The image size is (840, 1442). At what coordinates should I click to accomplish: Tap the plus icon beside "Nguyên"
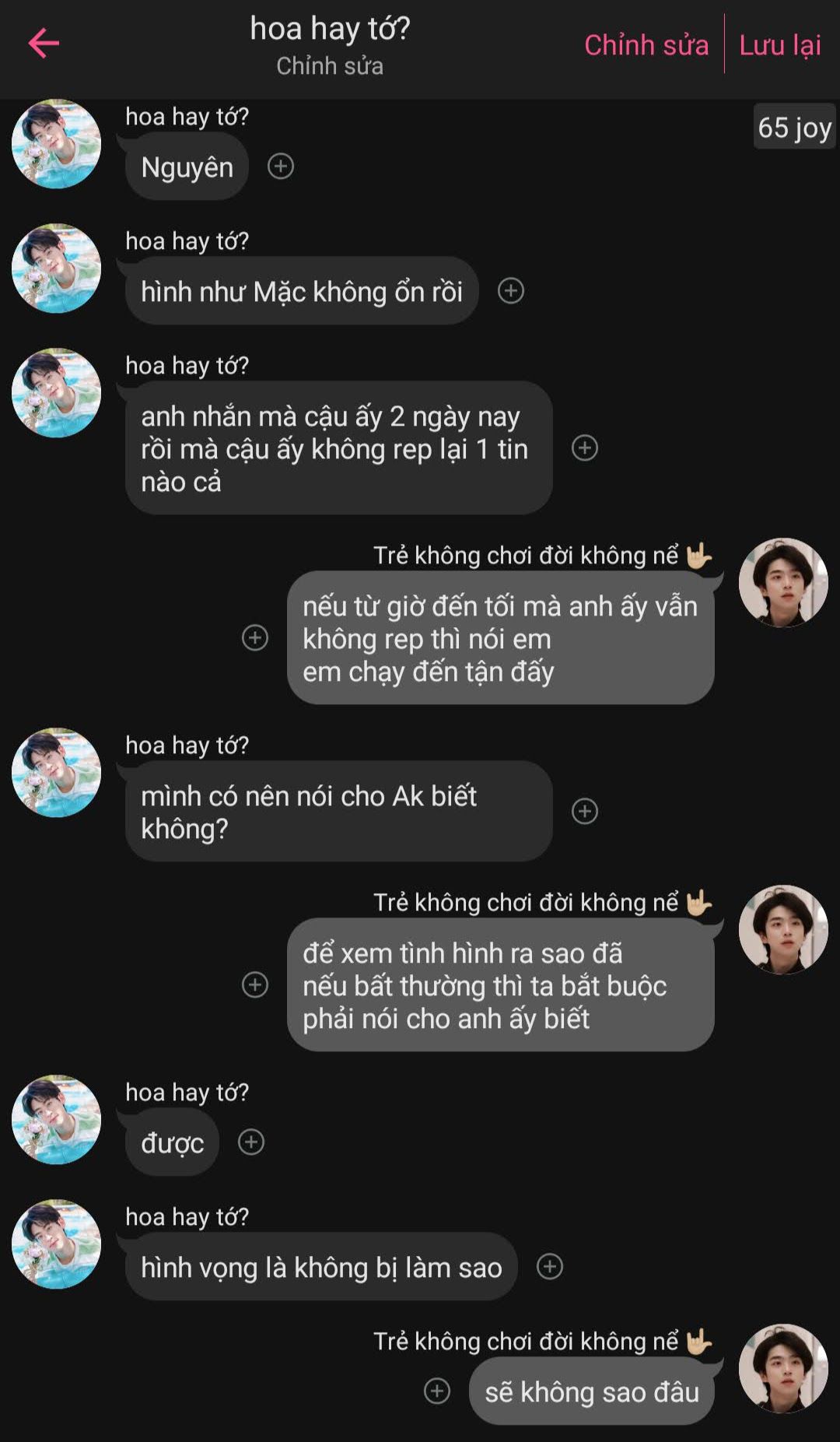point(281,166)
